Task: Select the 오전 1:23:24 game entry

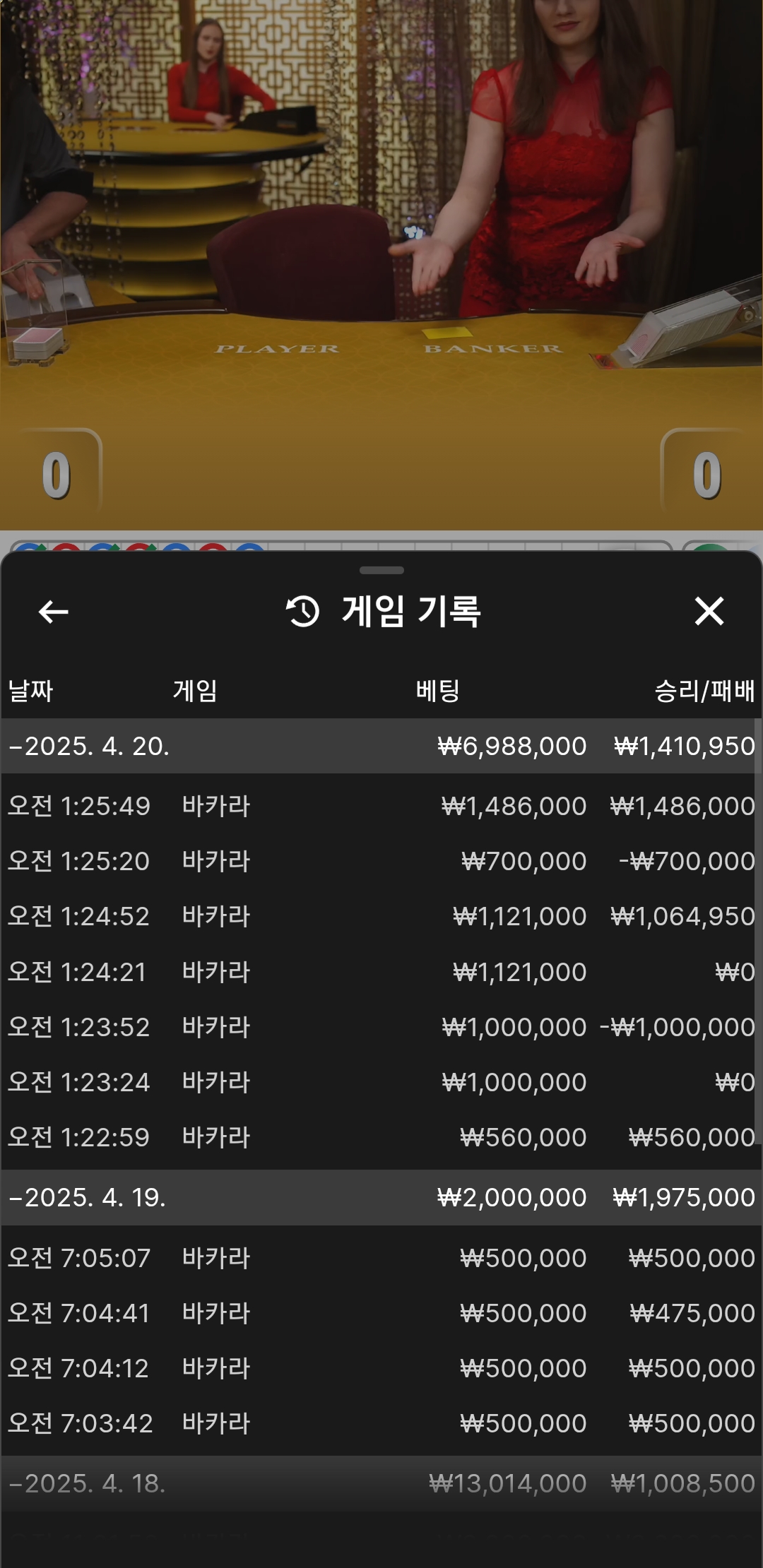Action: (381, 1082)
